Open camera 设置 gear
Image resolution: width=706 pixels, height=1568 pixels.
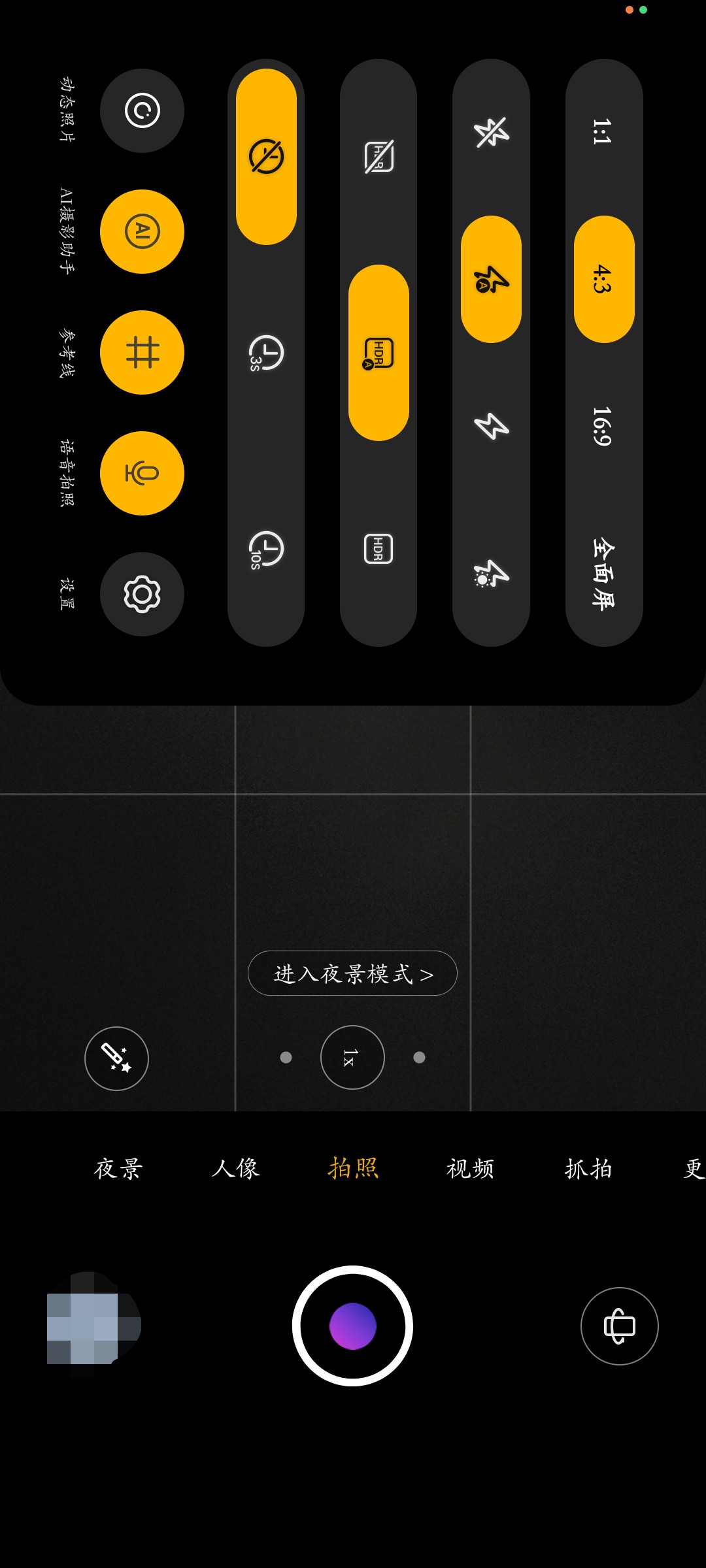142,594
